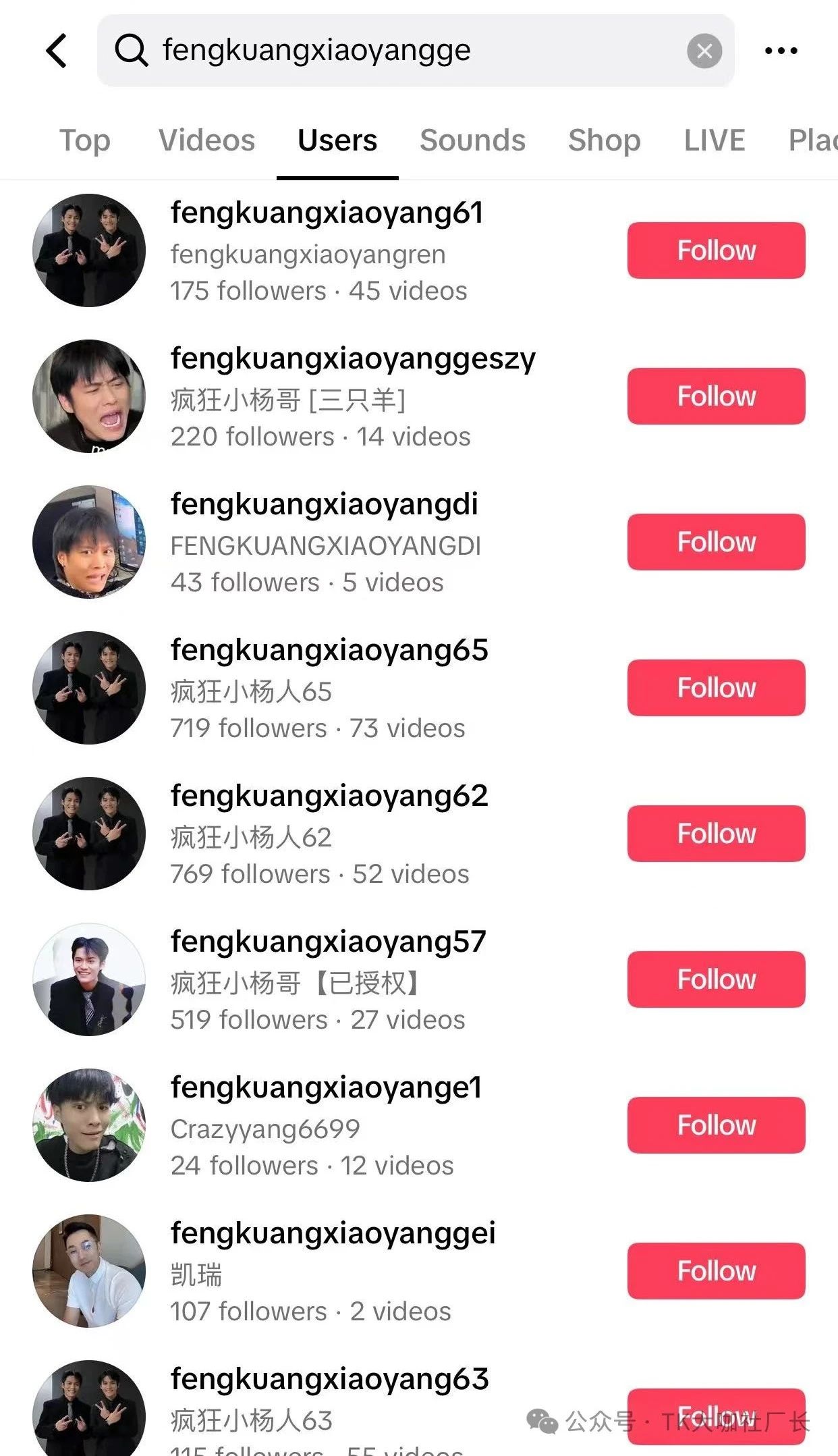
Task: Follow user fengkuangxiaoyang61
Action: [x=716, y=250]
